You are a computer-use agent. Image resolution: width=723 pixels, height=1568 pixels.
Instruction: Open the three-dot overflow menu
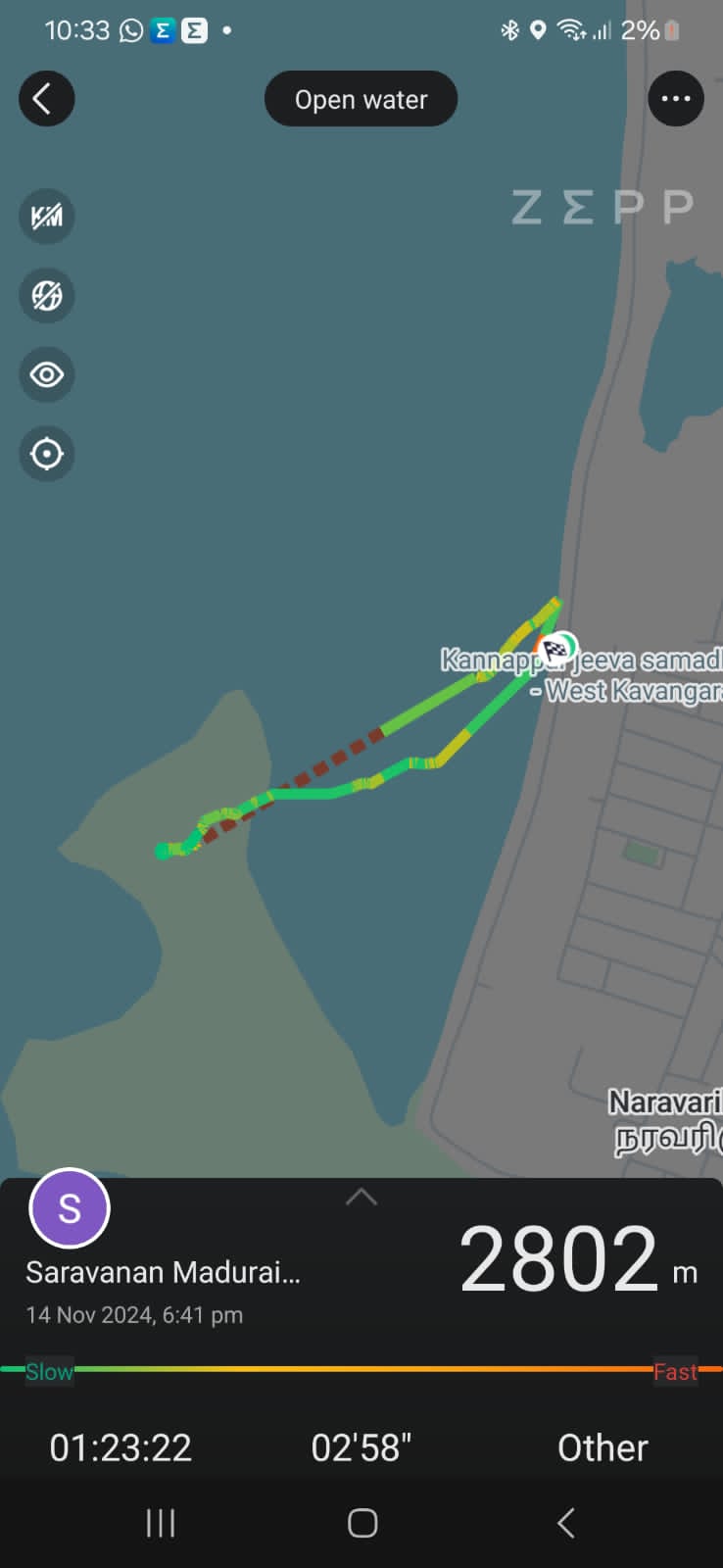pyautogui.click(x=676, y=99)
